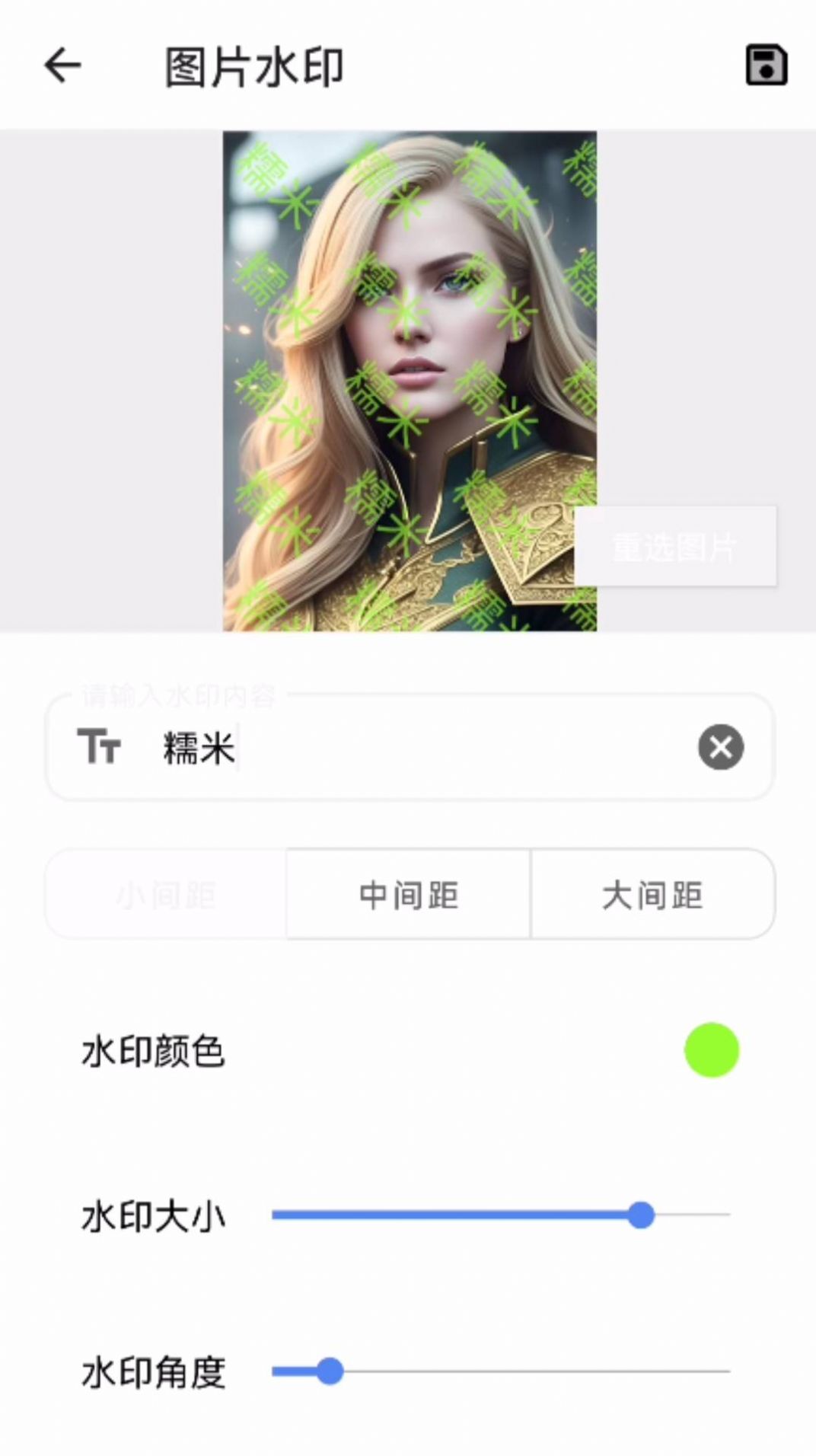Screen dimensions: 816x1456
Task: Click the clear watermark text icon
Action: tap(720, 747)
